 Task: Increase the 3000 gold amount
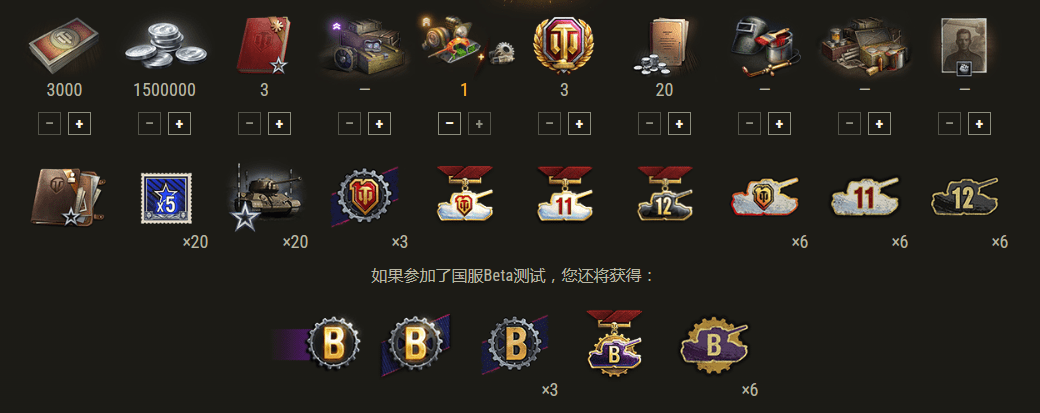pyautogui.click(x=79, y=124)
